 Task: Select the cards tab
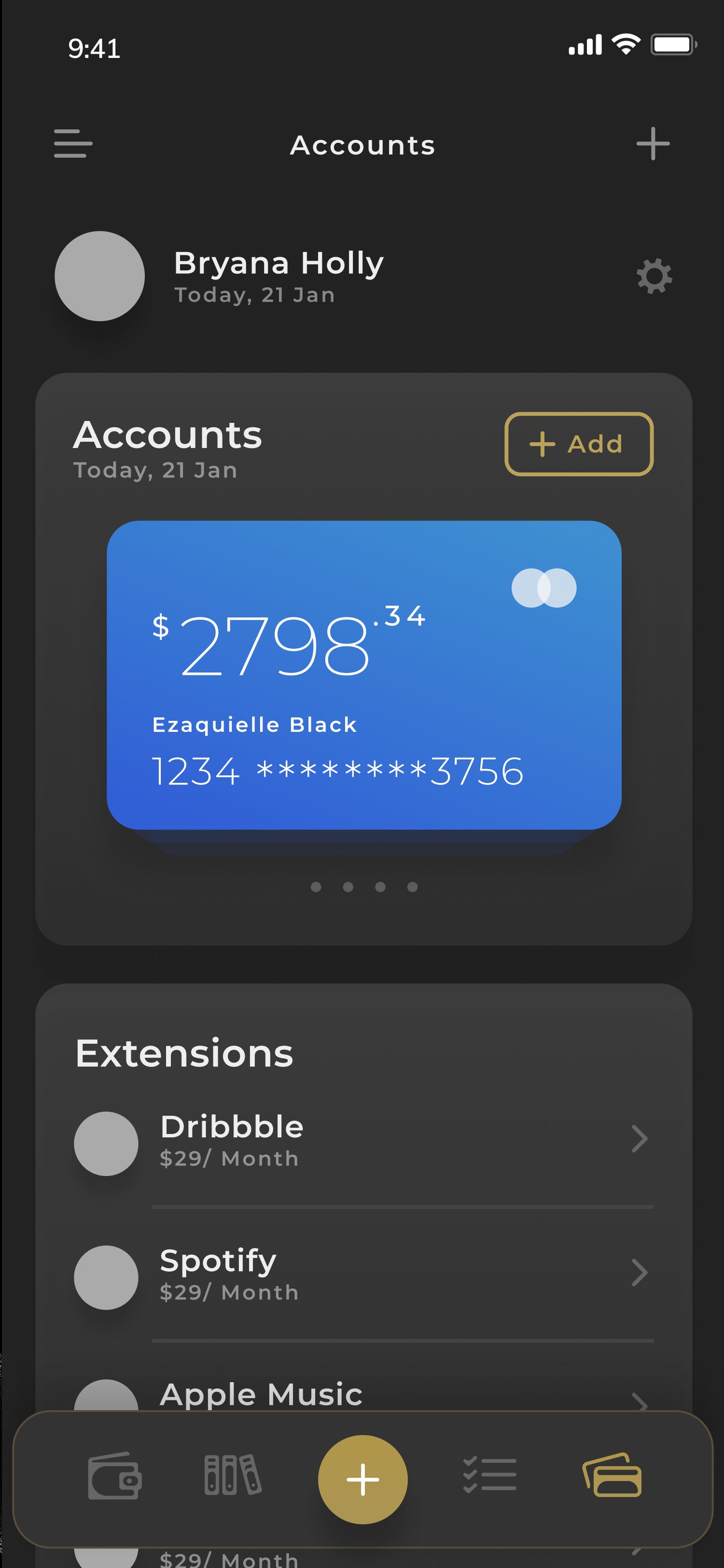coord(612,1474)
